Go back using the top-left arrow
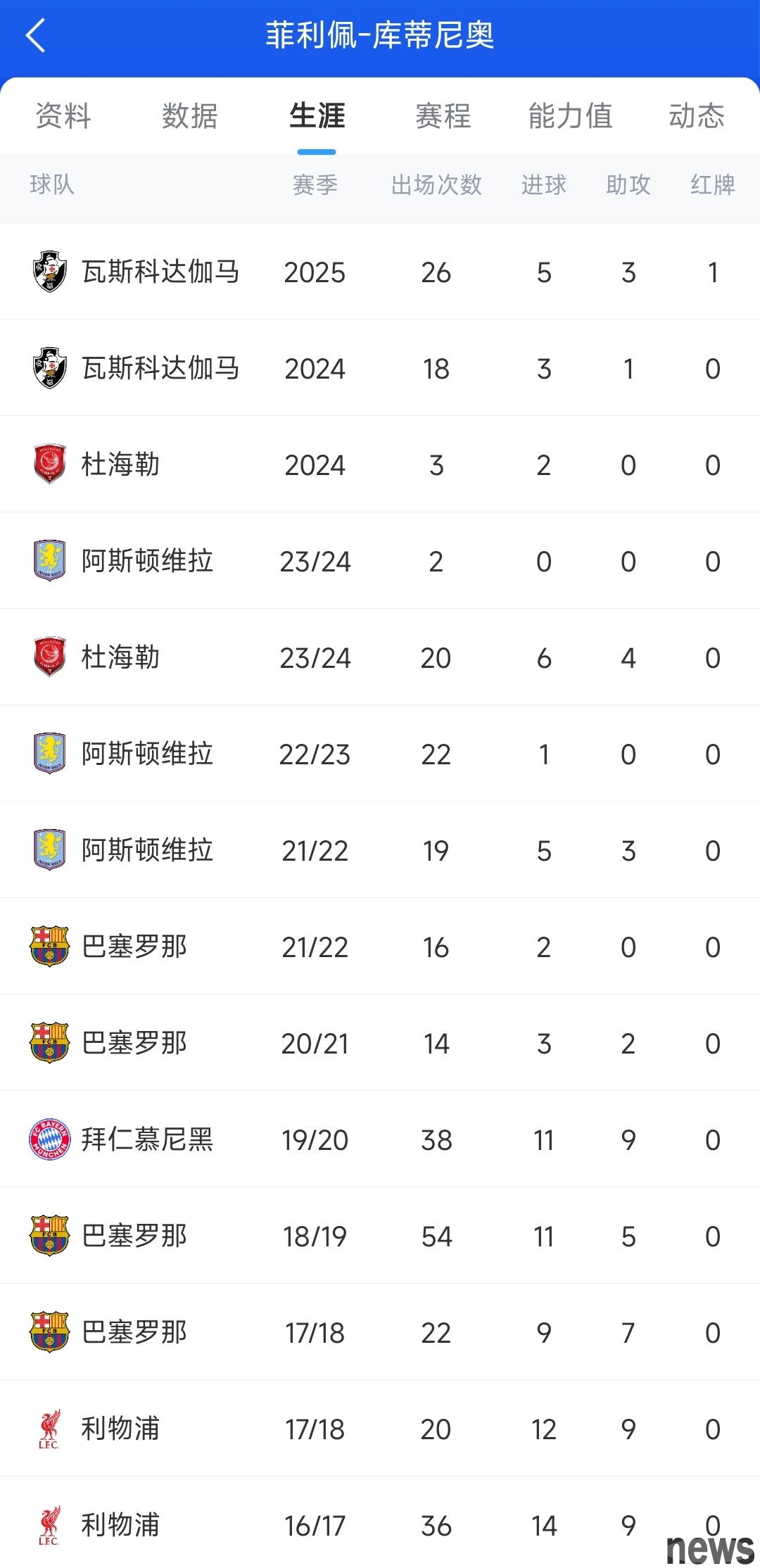760x1568 pixels. (x=35, y=35)
